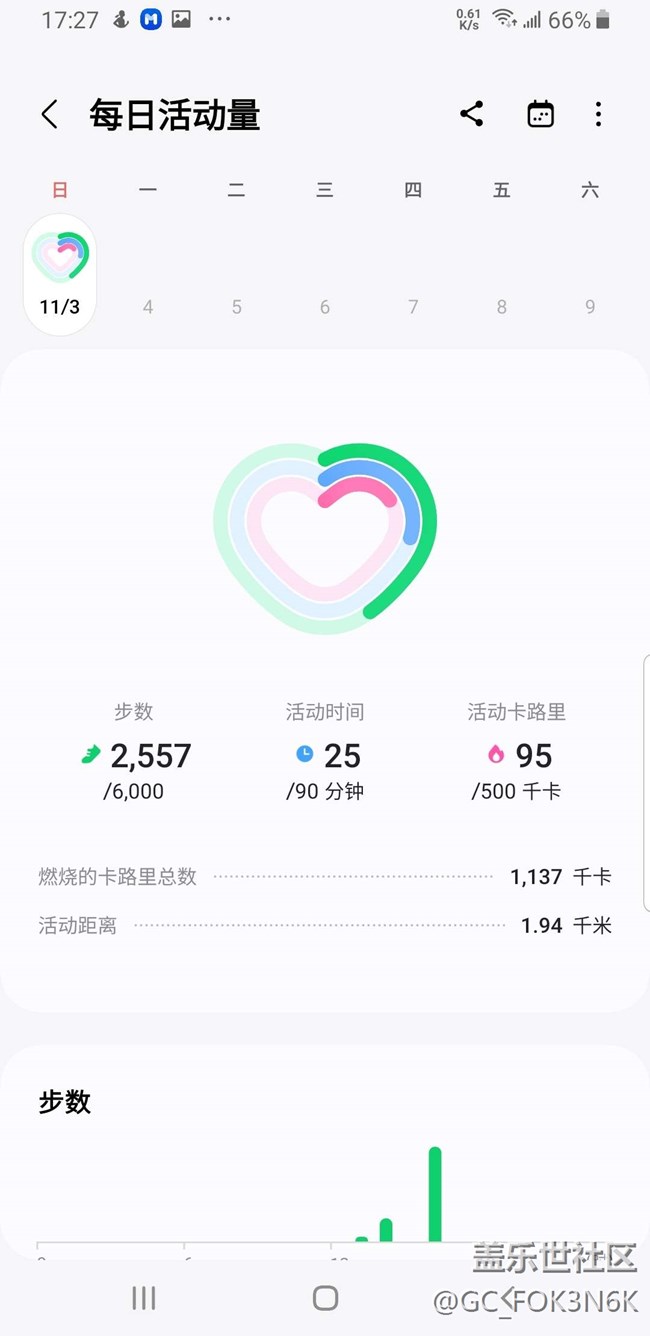Open the calendar date picker
This screenshot has height=1336, width=650.
pyautogui.click(x=540, y=114)
